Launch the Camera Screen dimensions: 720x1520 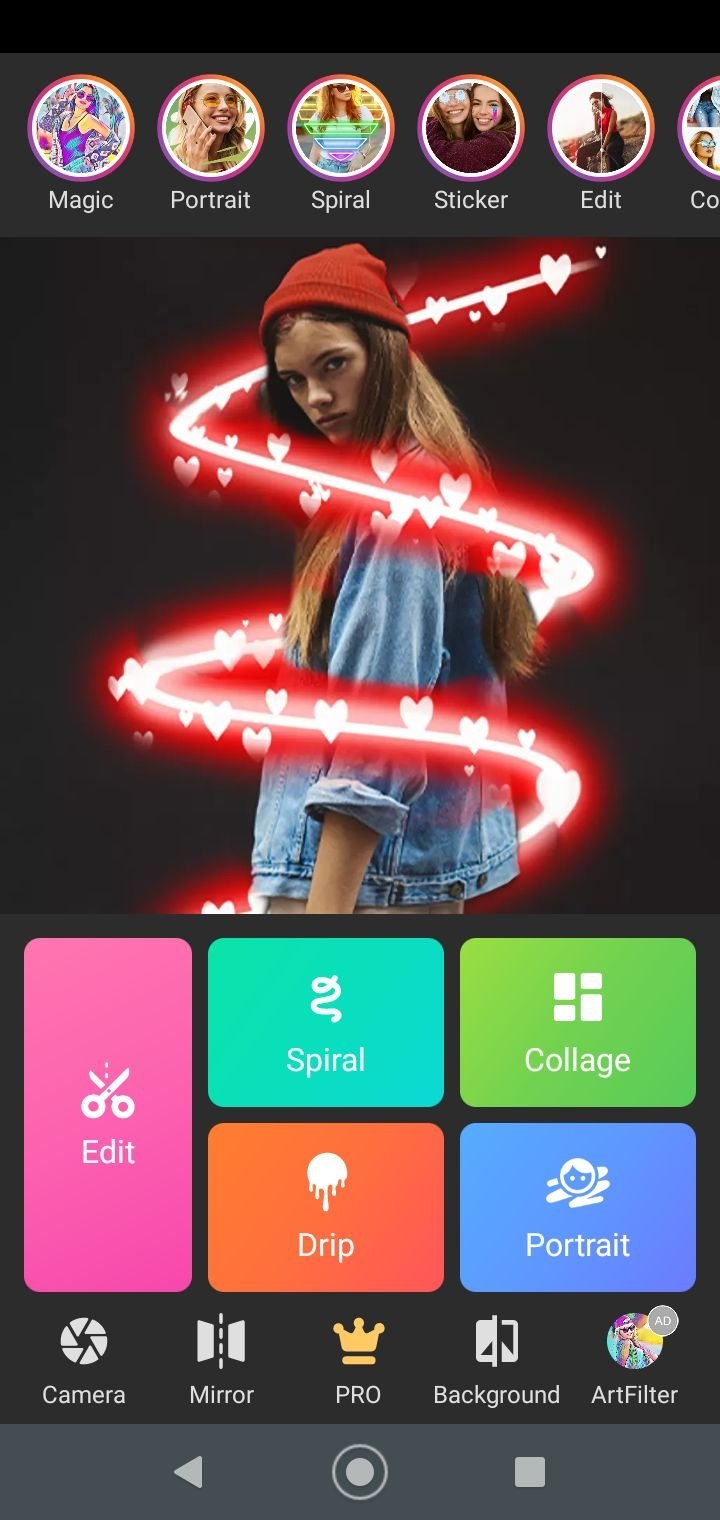pyautogui.click(x=84, y=1361)
